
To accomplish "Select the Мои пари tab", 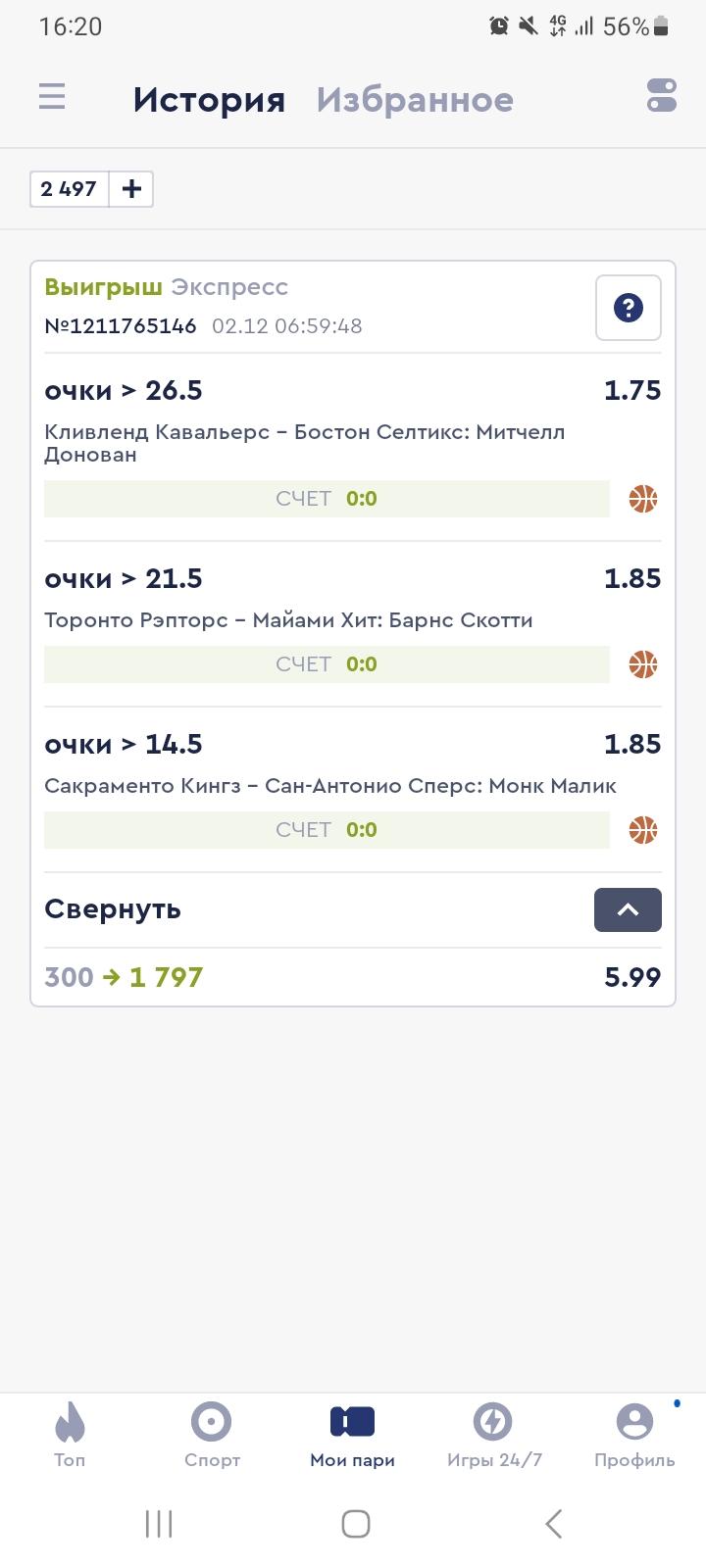I will point(352,1434).
